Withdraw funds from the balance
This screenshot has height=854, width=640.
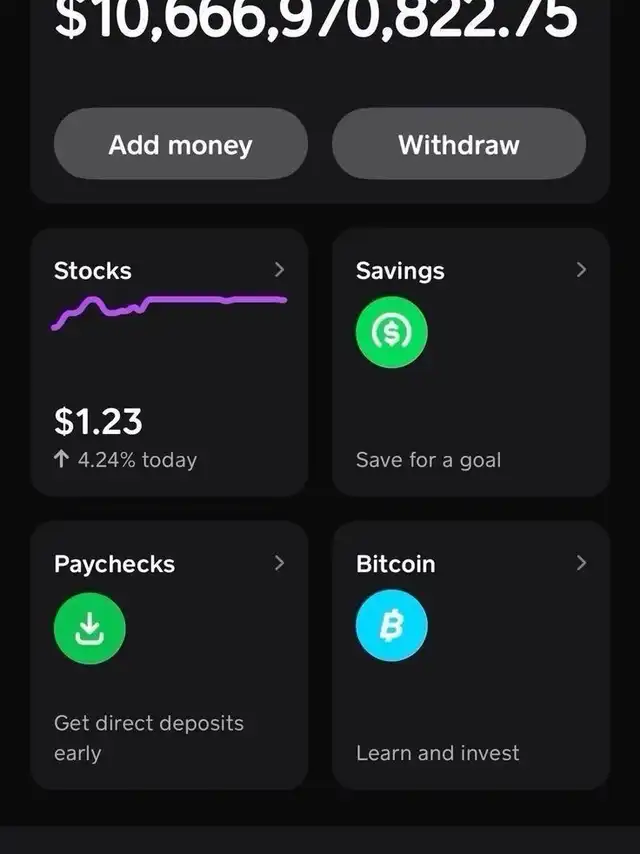pos(459,144)
